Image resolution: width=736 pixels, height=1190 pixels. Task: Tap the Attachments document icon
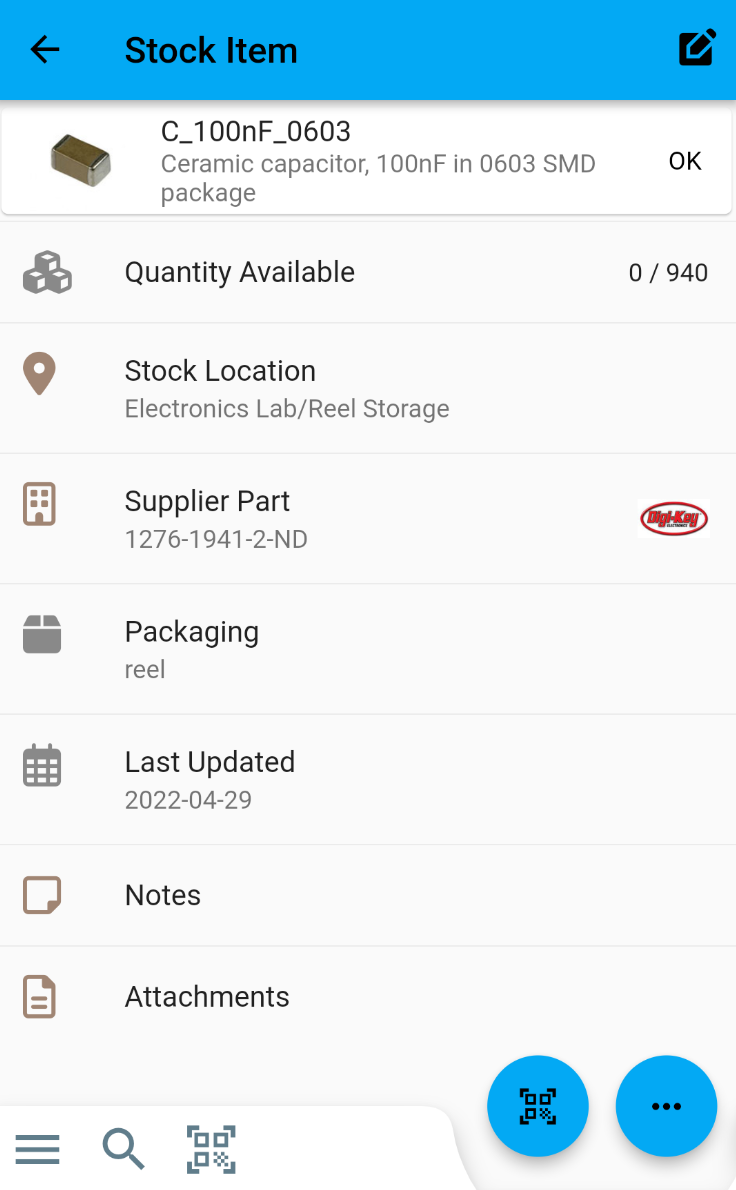(41, 996)
